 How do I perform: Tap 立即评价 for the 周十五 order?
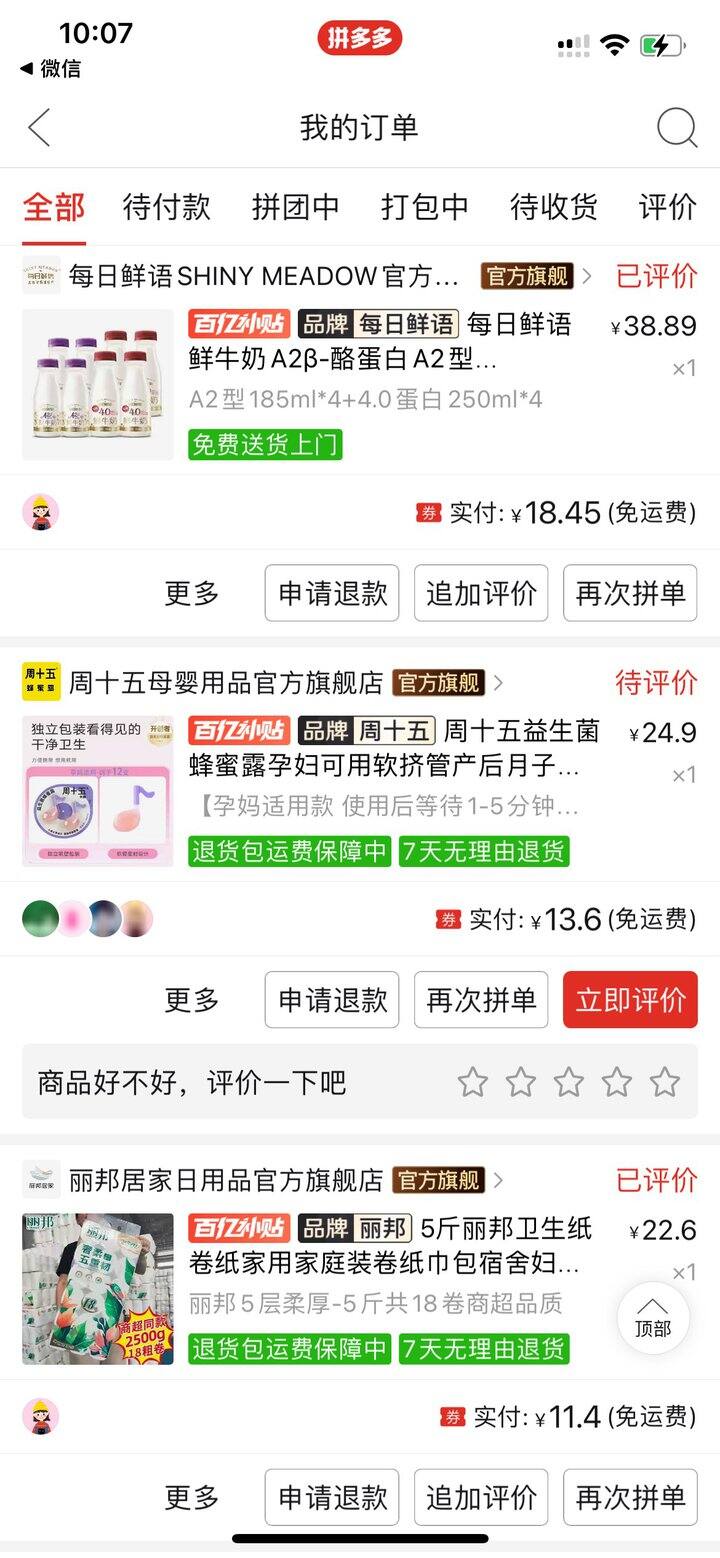click(x=630, y=1000)
